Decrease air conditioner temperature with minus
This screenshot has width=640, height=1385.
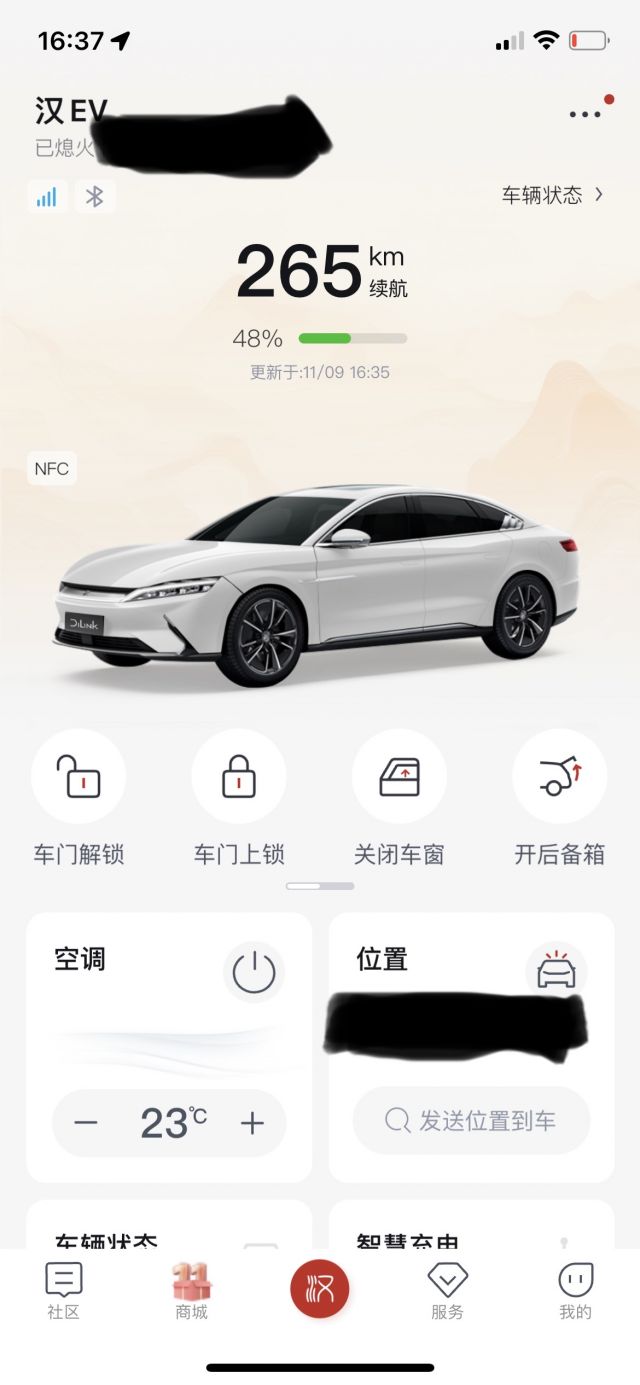click(86, 1123)
